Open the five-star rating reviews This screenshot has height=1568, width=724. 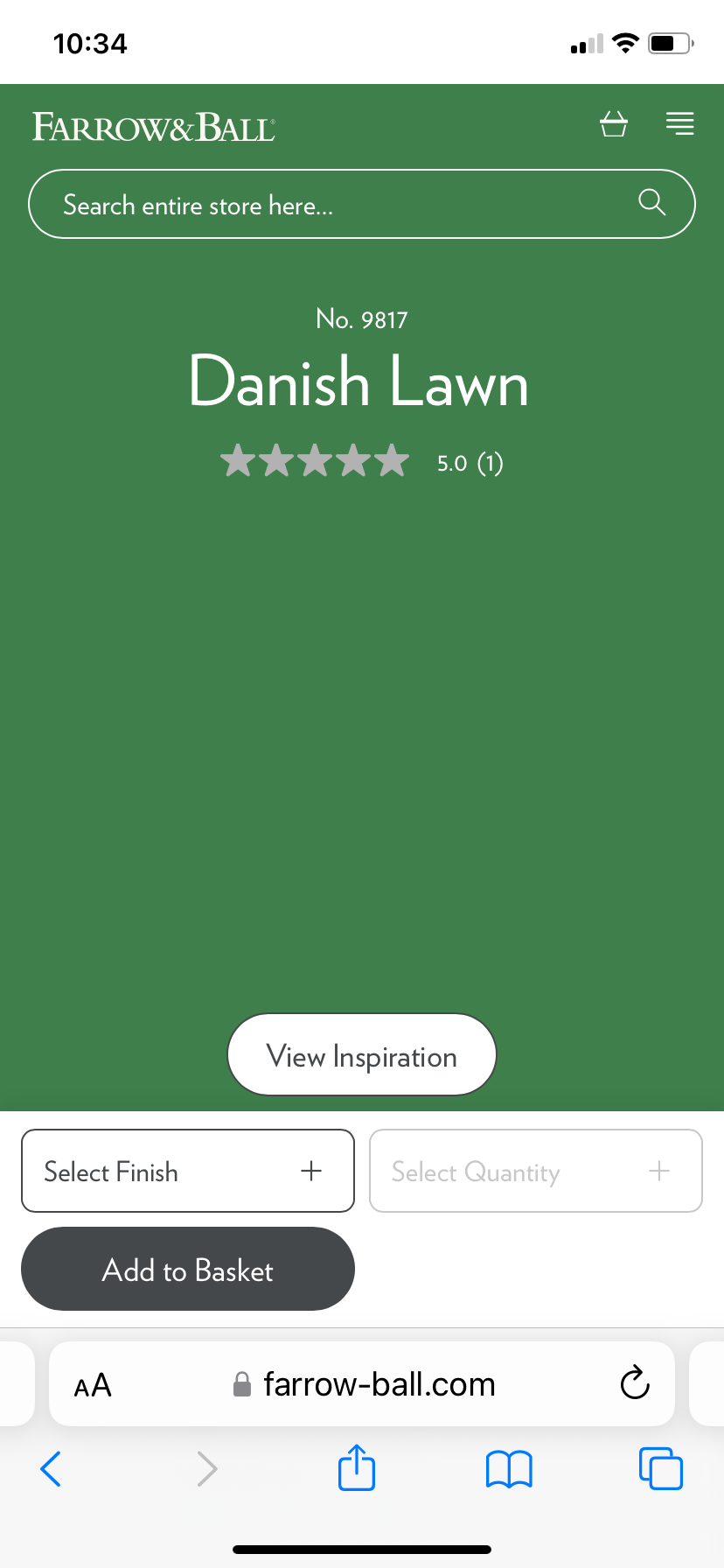[360, 461]
